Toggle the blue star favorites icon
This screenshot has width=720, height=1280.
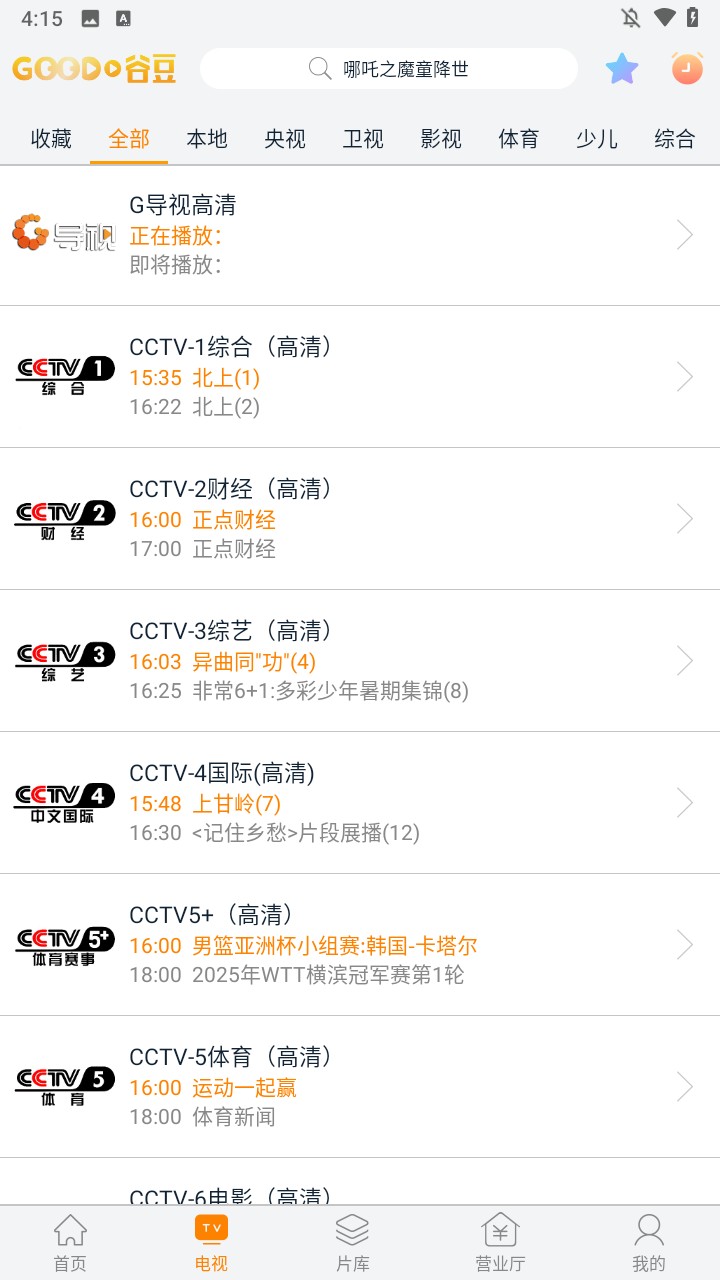click(622, 68)
